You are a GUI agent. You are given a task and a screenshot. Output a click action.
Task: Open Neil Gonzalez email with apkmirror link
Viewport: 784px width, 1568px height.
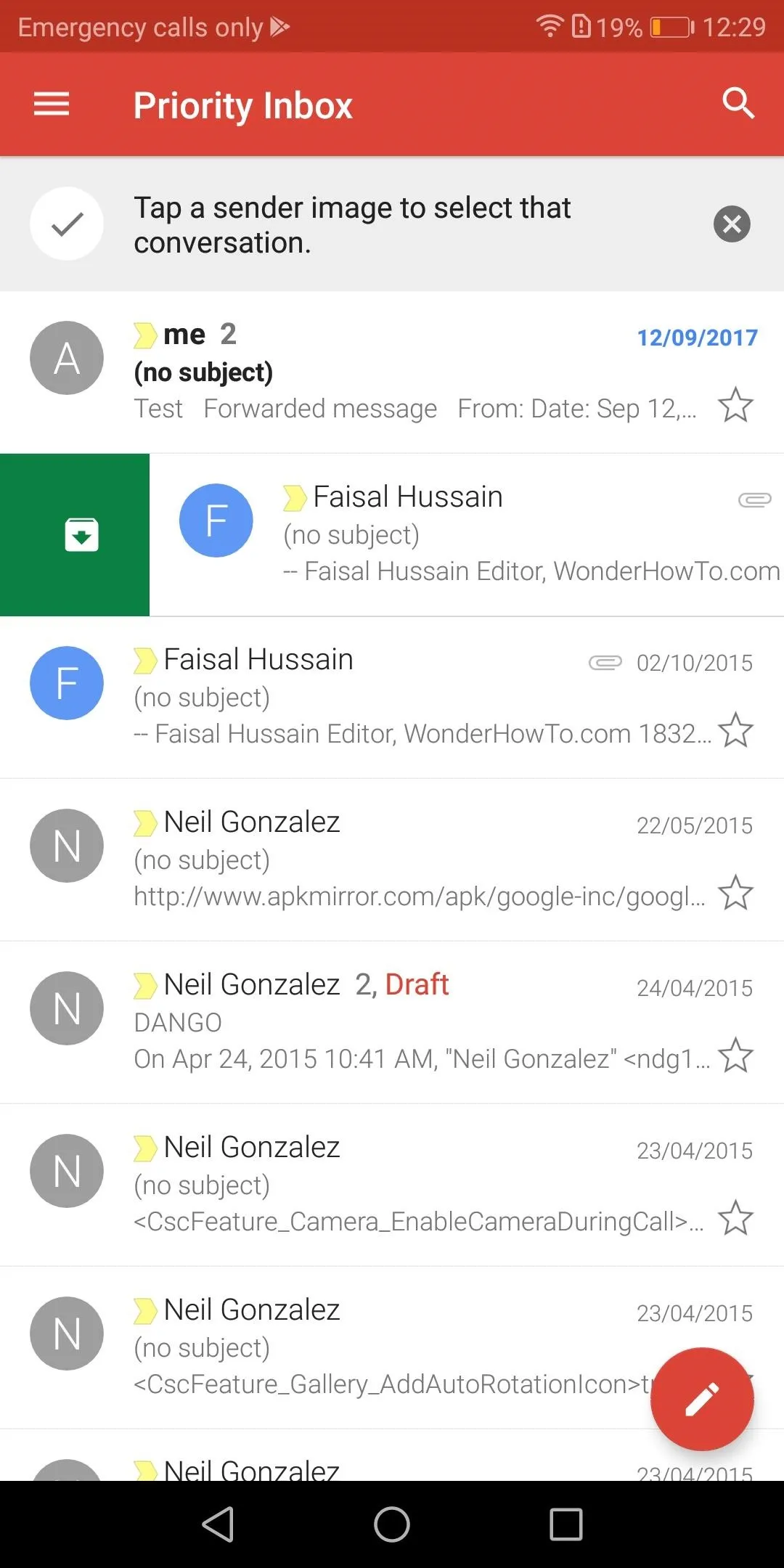pos(392,860)
